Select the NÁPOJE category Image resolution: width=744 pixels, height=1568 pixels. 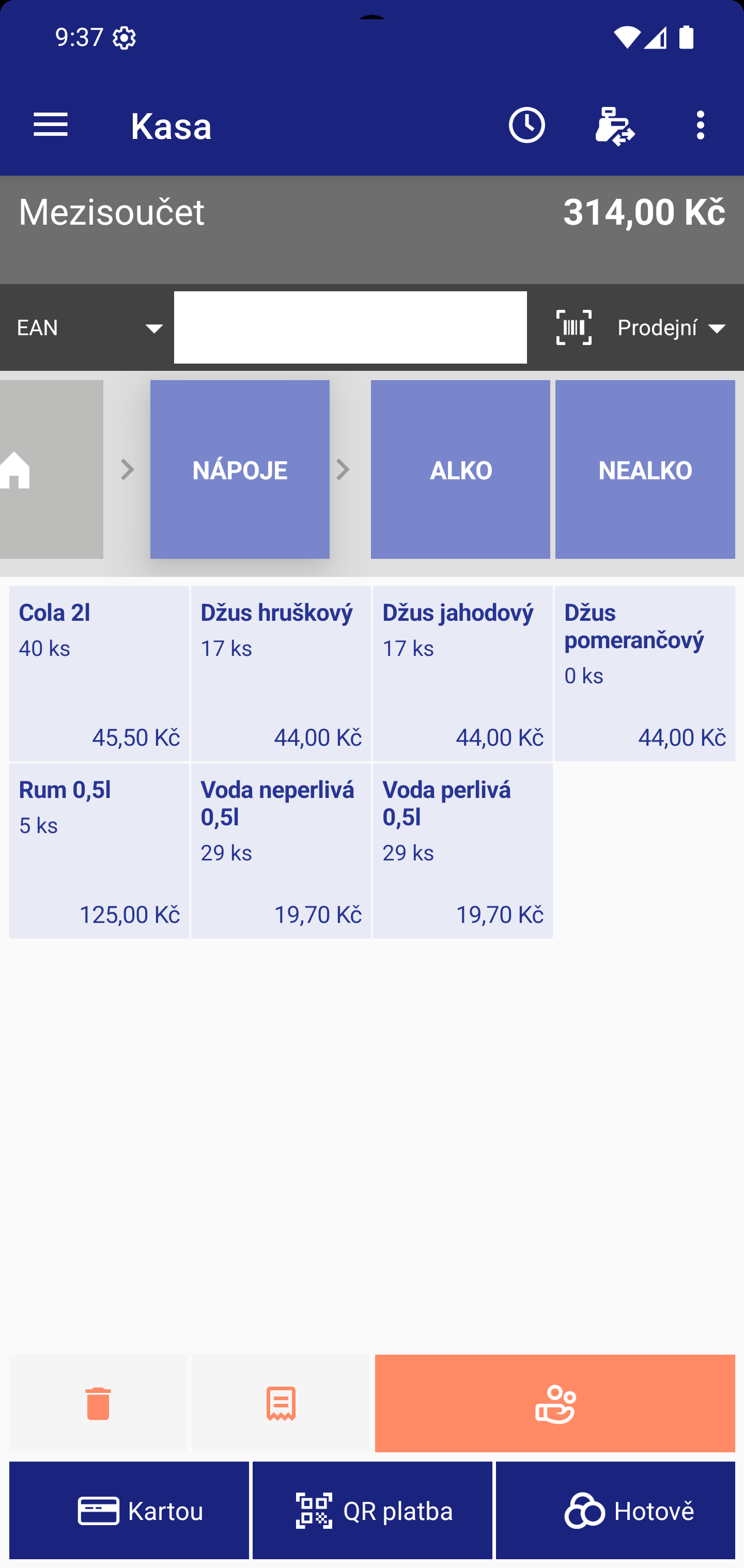240,469
